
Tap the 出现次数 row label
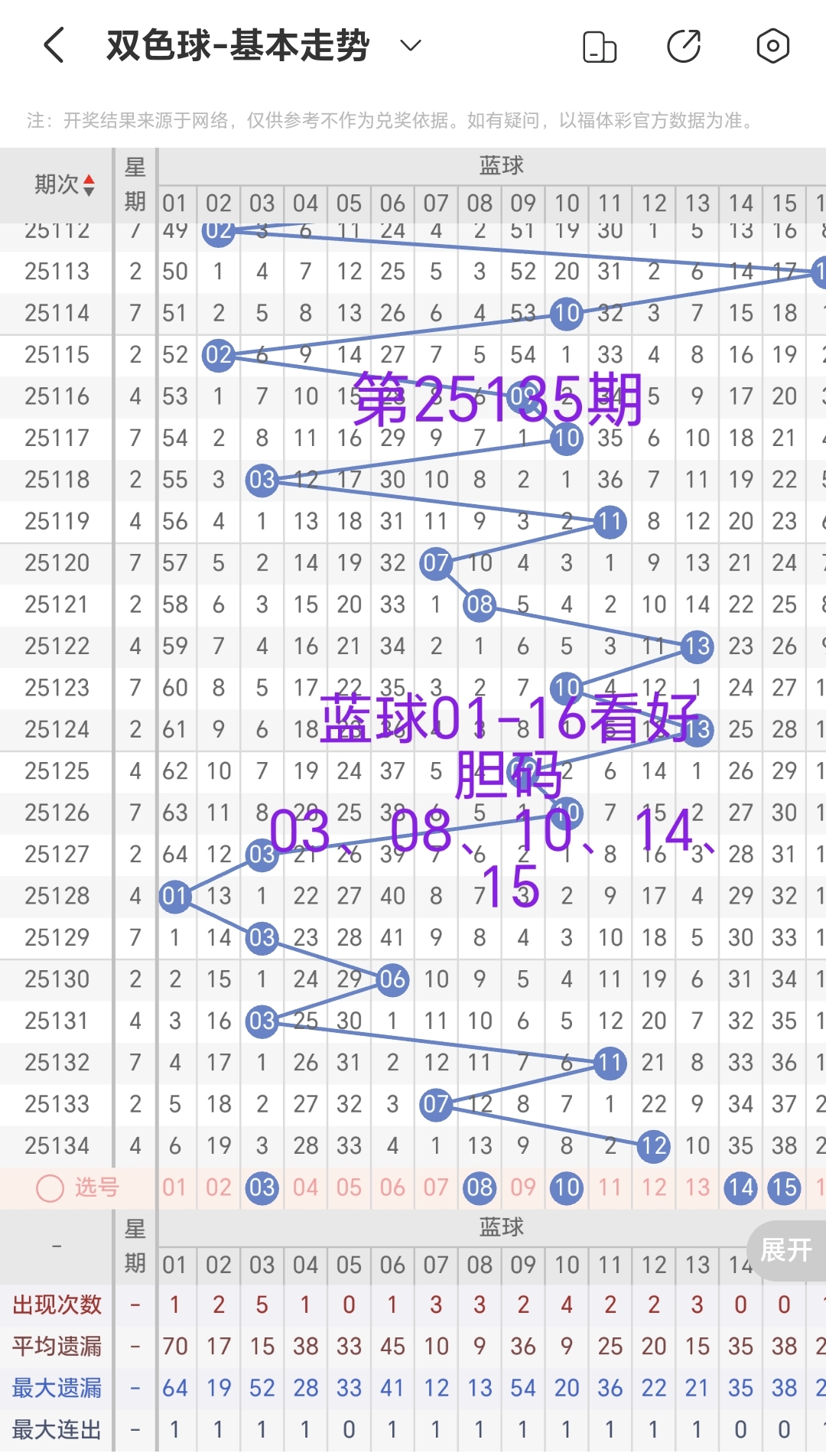[56, 1305]
